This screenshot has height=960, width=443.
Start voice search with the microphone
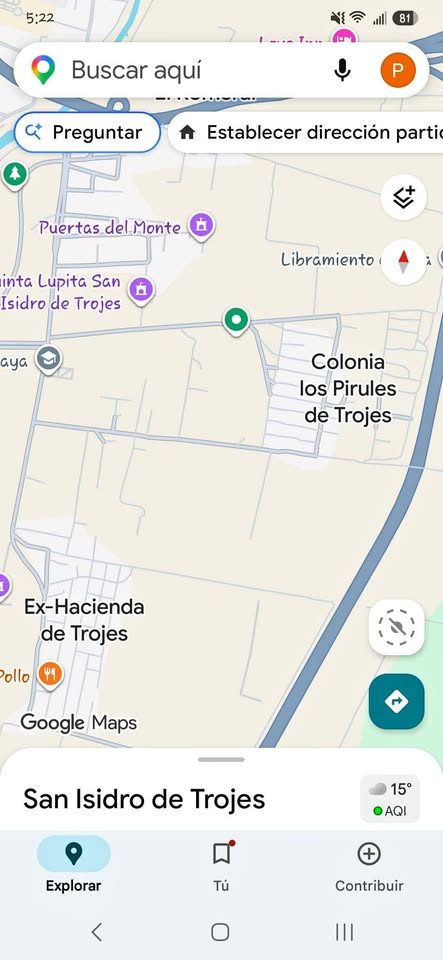342,70
